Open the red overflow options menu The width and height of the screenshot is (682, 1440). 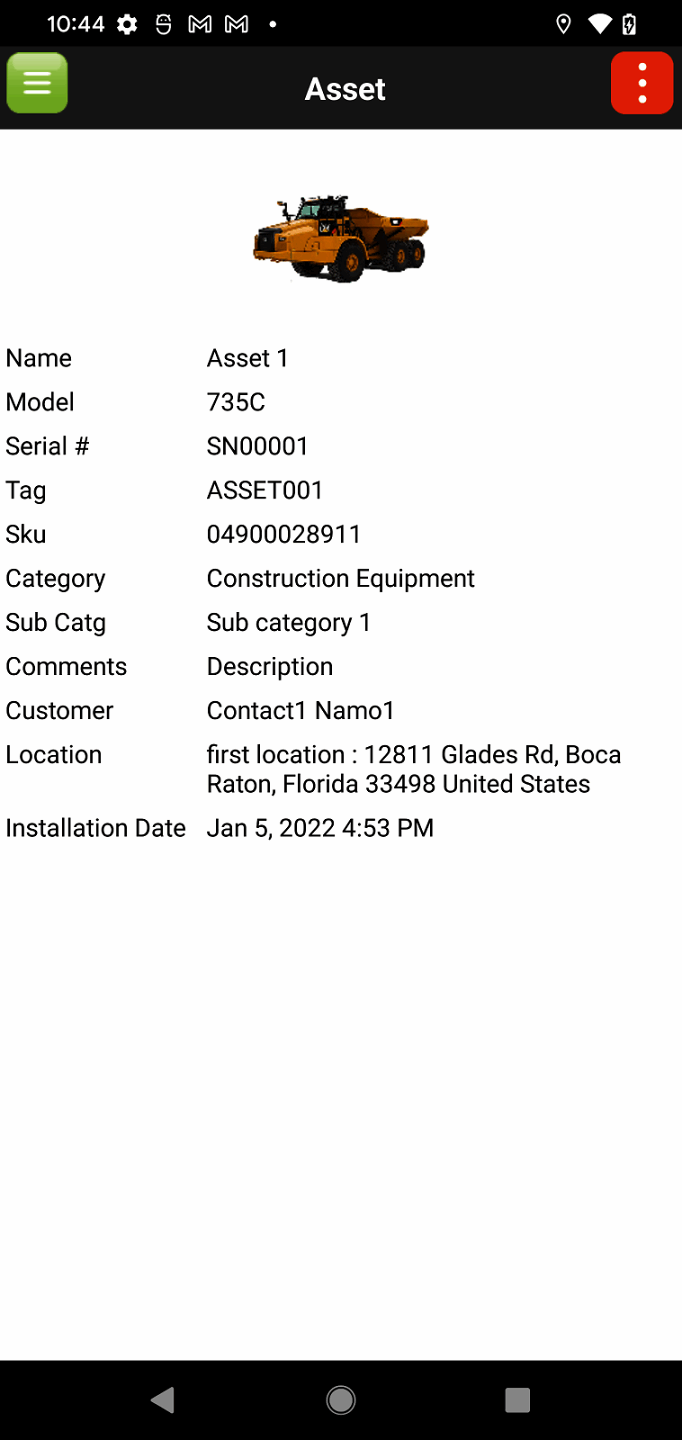[641, 84]
